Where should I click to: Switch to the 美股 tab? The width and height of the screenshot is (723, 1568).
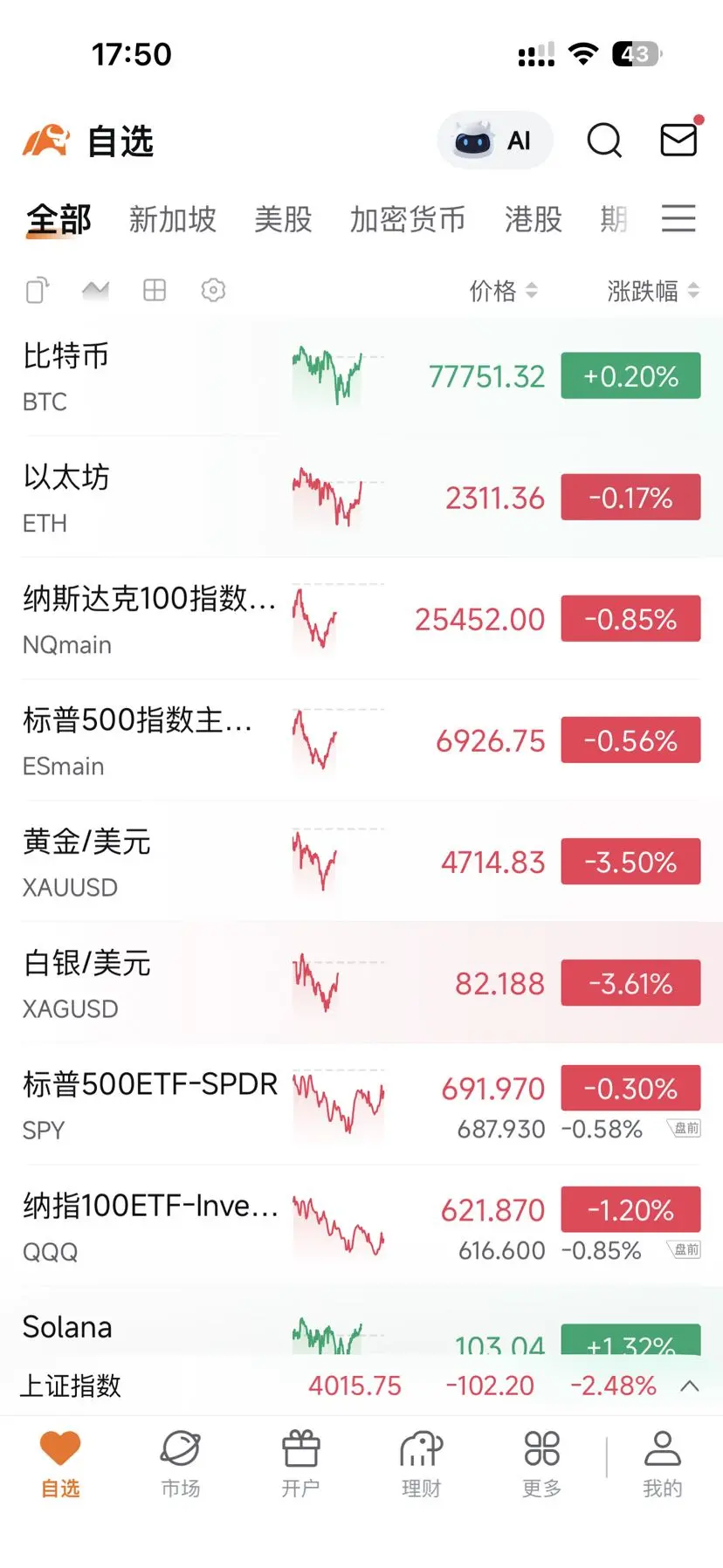283,219
